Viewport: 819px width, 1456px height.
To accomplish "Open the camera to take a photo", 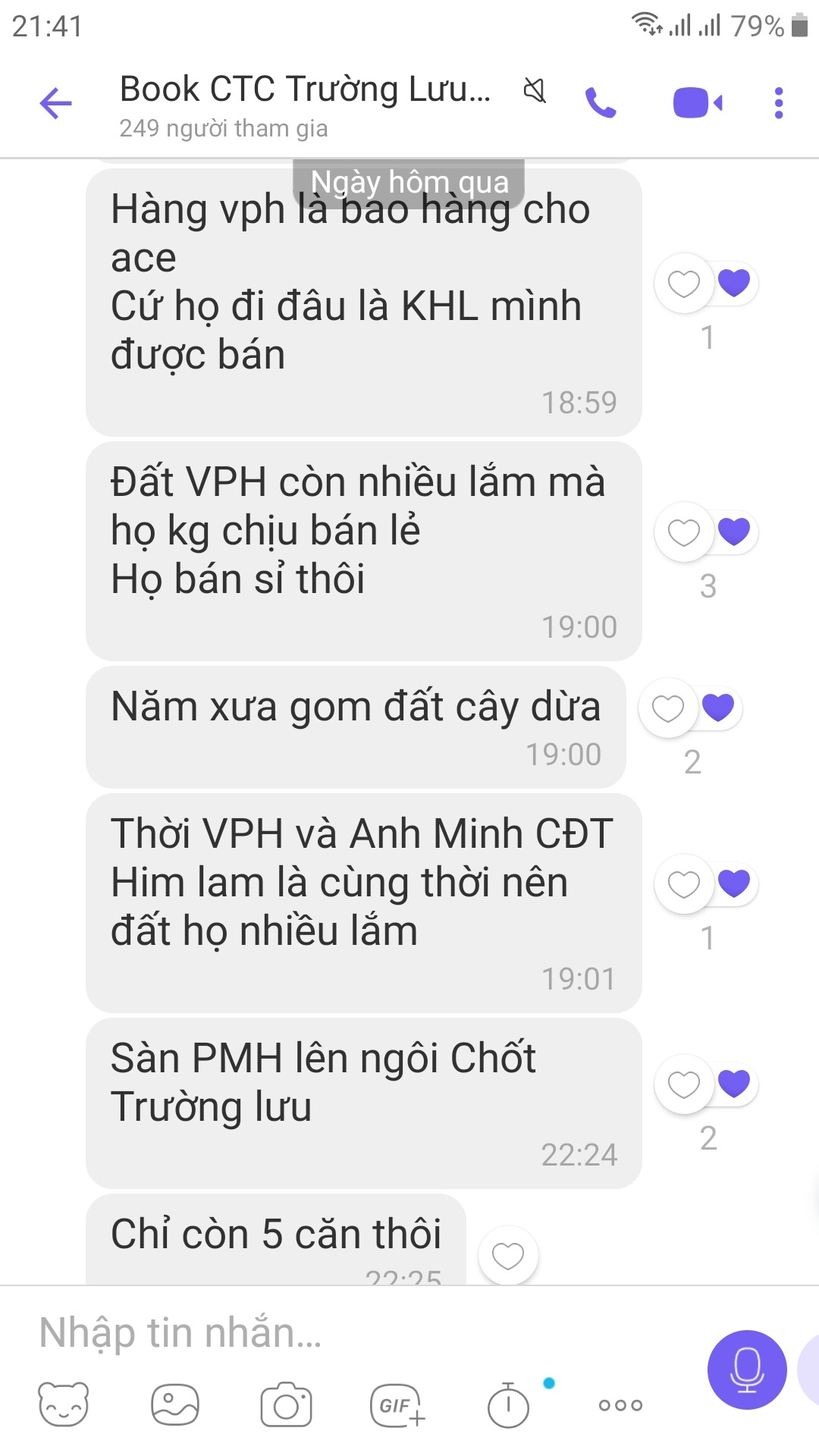I will pos(286,1404).
